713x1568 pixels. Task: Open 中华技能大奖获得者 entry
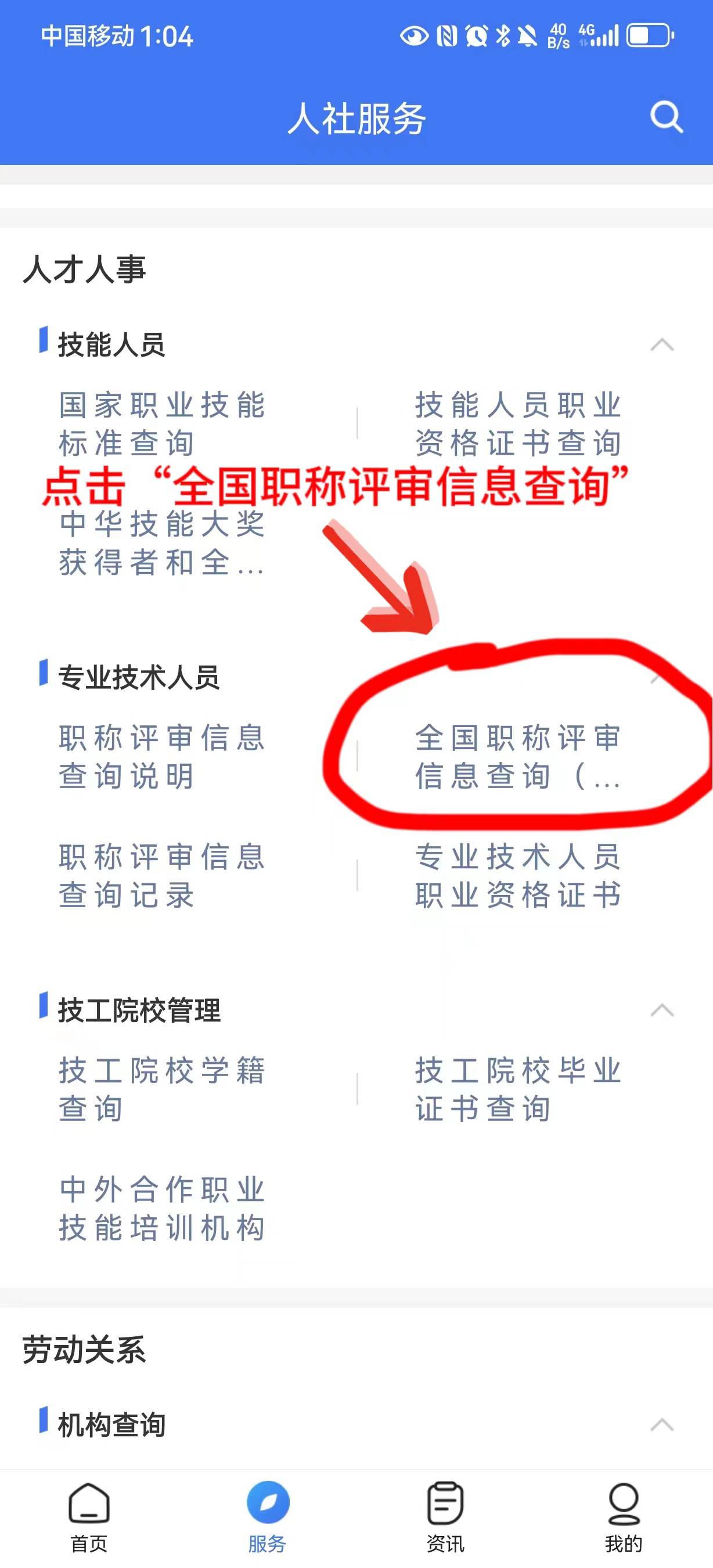tap(162, 543)
